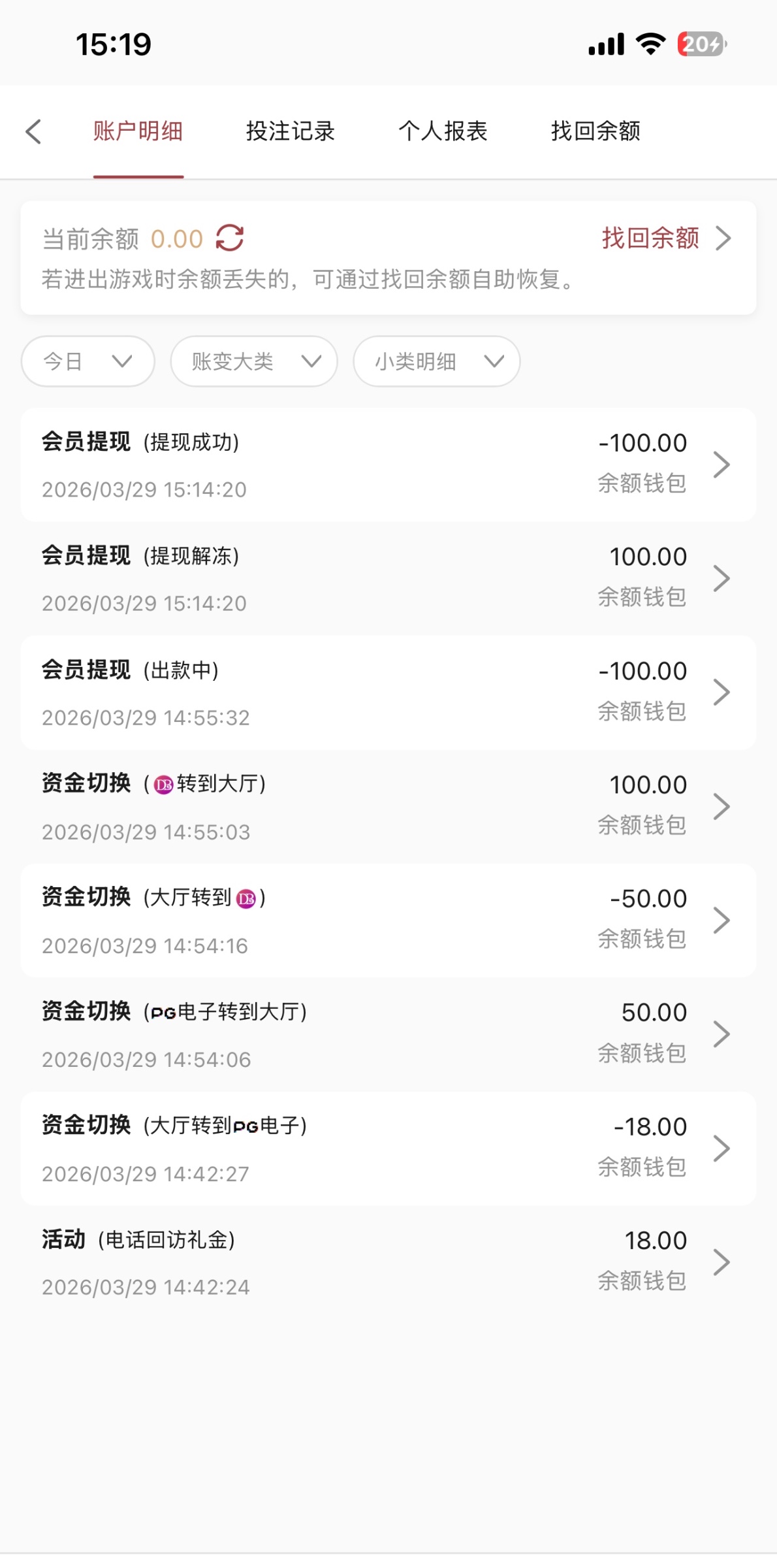Open the -50.00 资金切换 record
The image size is (777, 1568).
pyautogui.click(x=388, y=921)
